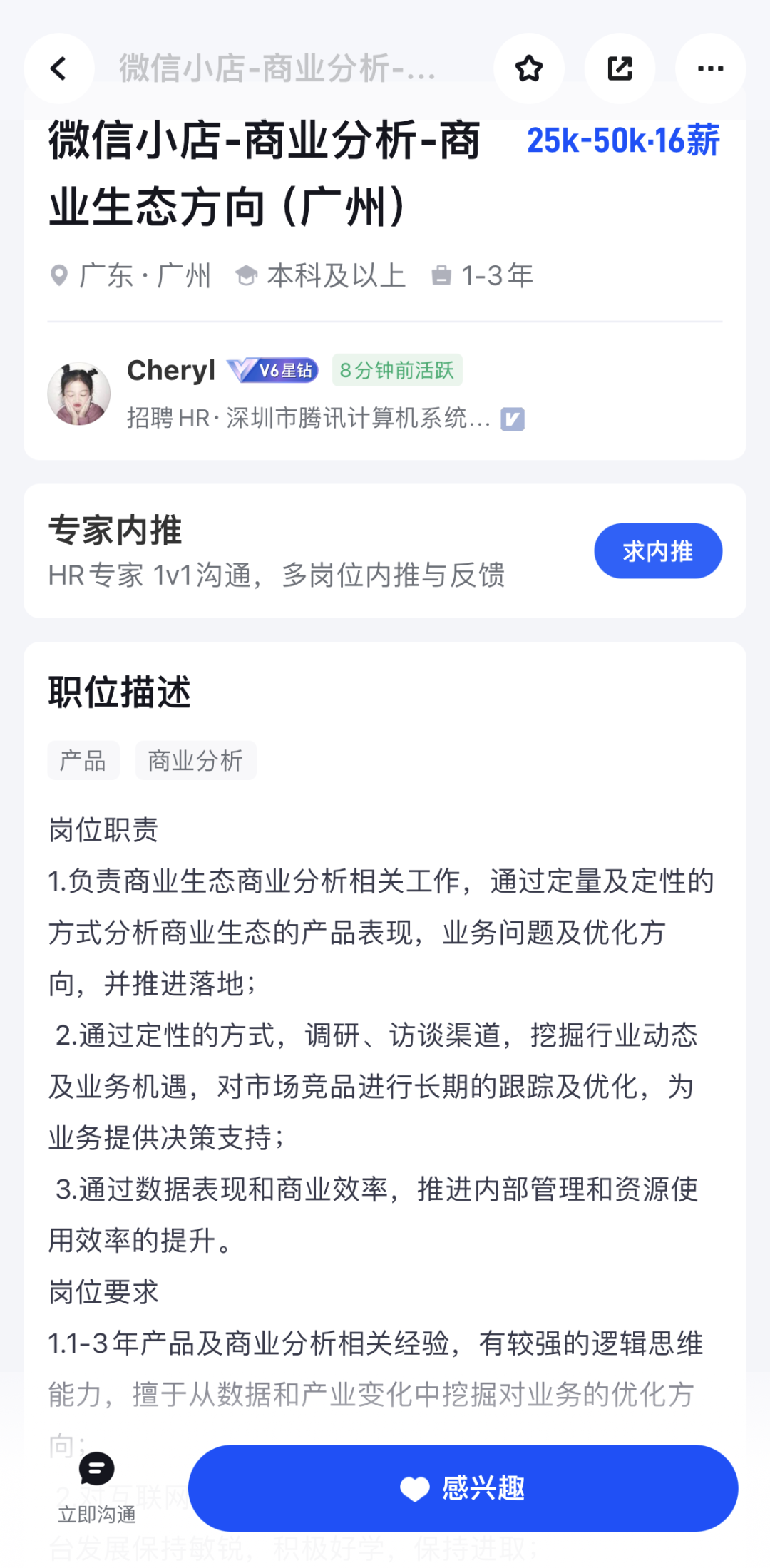Viewport: 770px width, 1568px height.
Task: Open the three-dot overflow menu
Action: (710, 68)
